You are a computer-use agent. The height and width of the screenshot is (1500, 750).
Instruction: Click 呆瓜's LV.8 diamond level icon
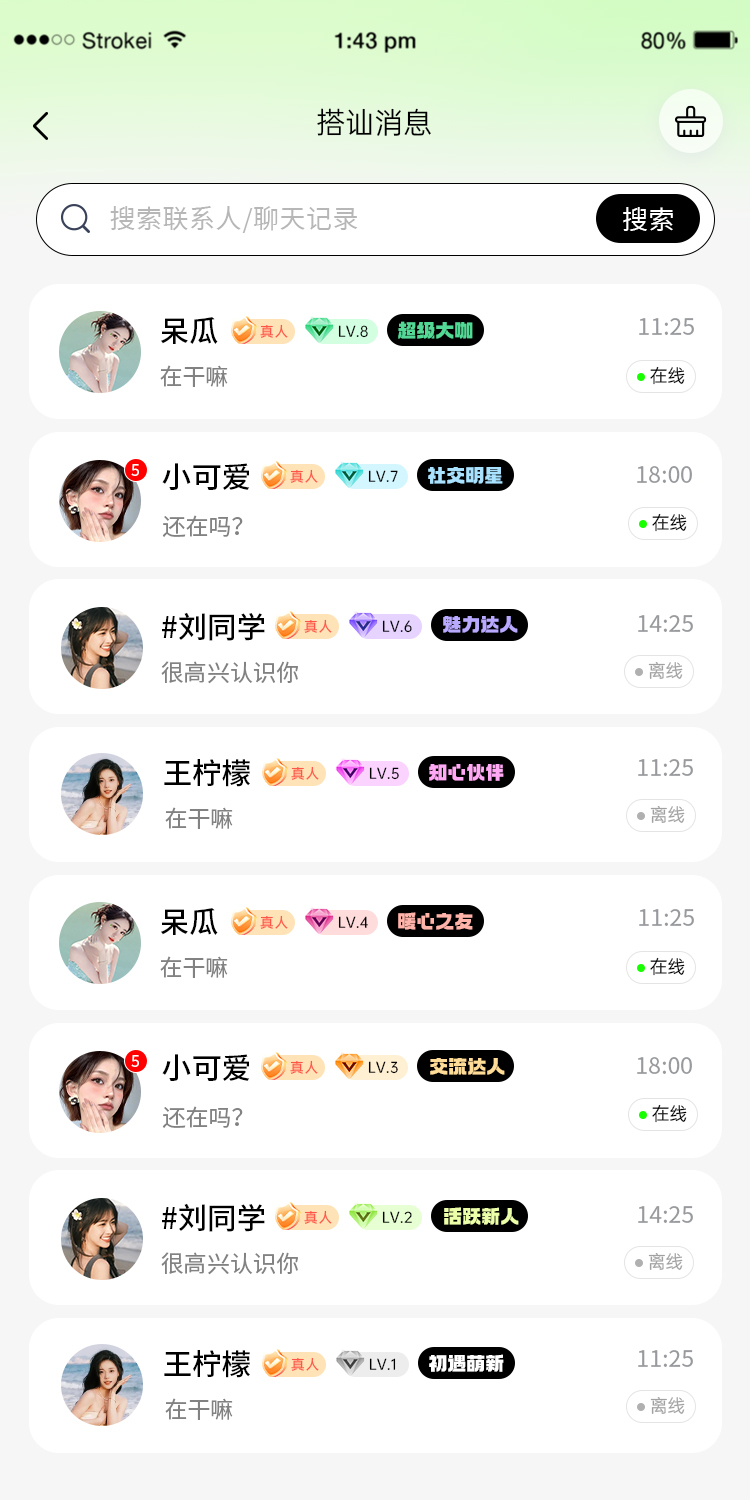pyautogui.click(x=341, y=330)
